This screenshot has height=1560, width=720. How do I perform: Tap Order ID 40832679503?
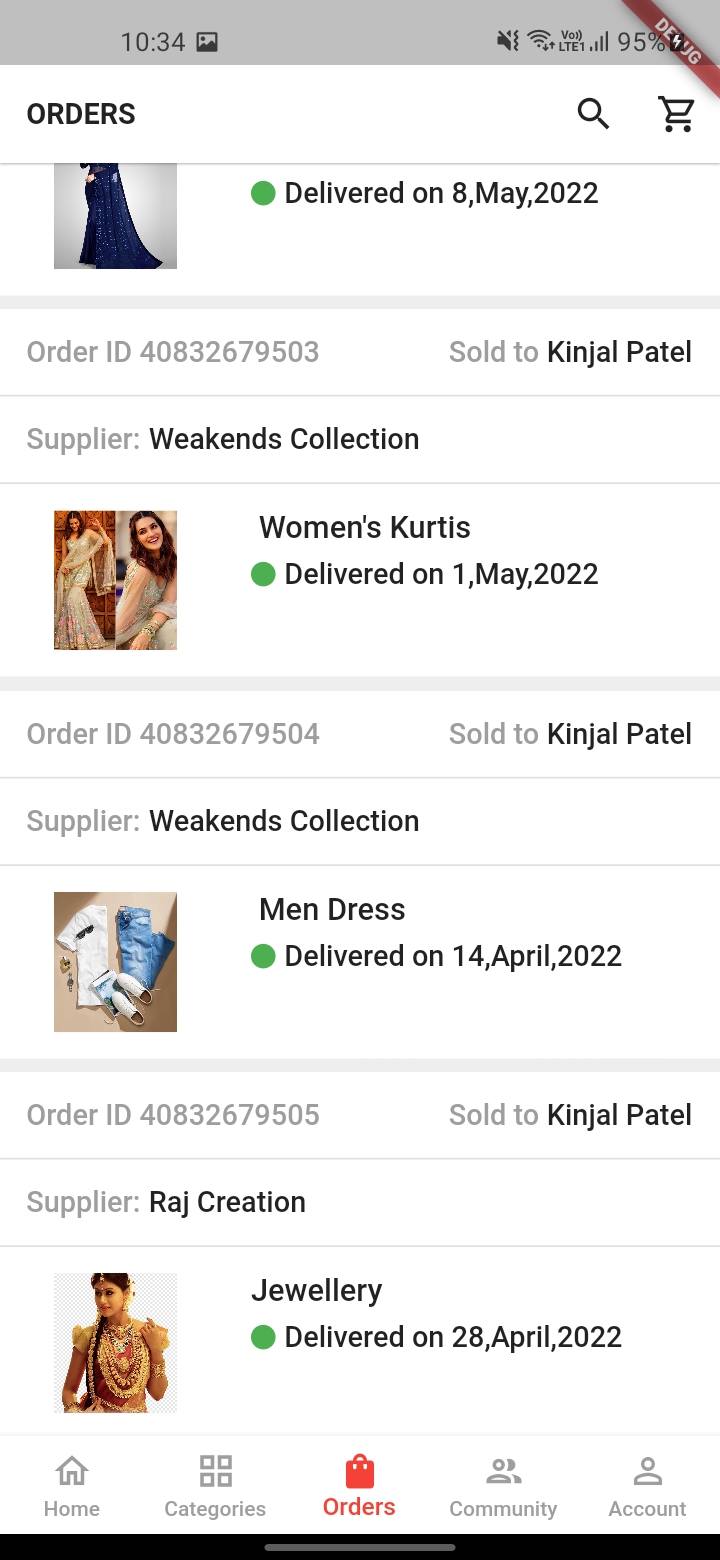(173, 352)
